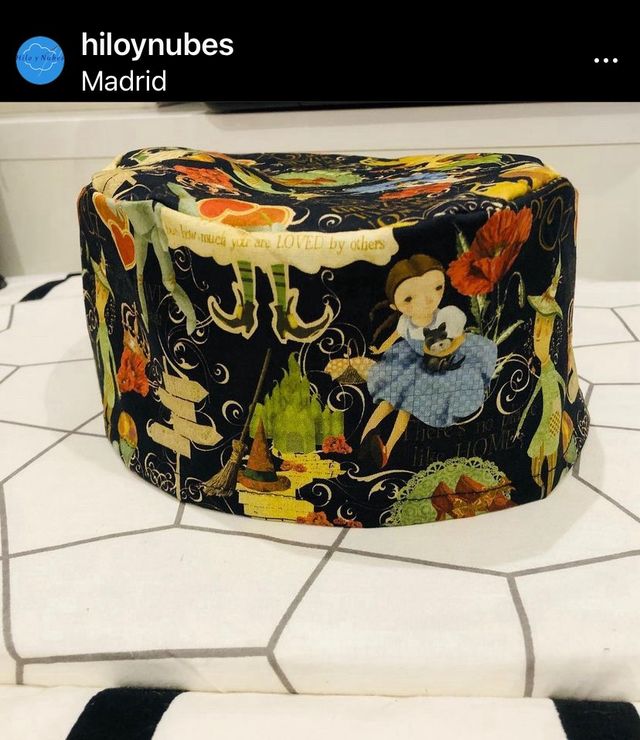Open the hiloynubes profile avatar
Screen dimensions: 640x740
pyautogui.click(x=40, y=60)
